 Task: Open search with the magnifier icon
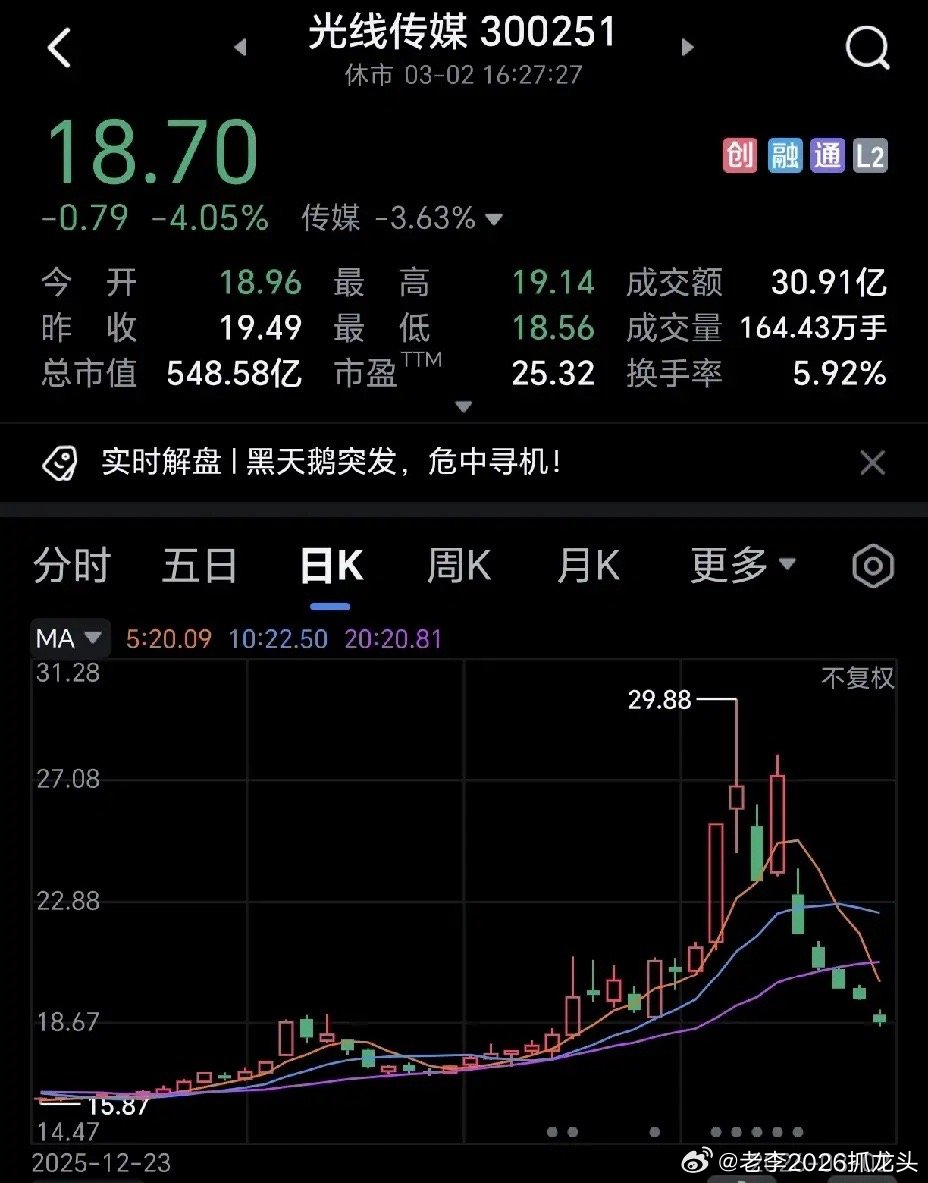[867, 47]
